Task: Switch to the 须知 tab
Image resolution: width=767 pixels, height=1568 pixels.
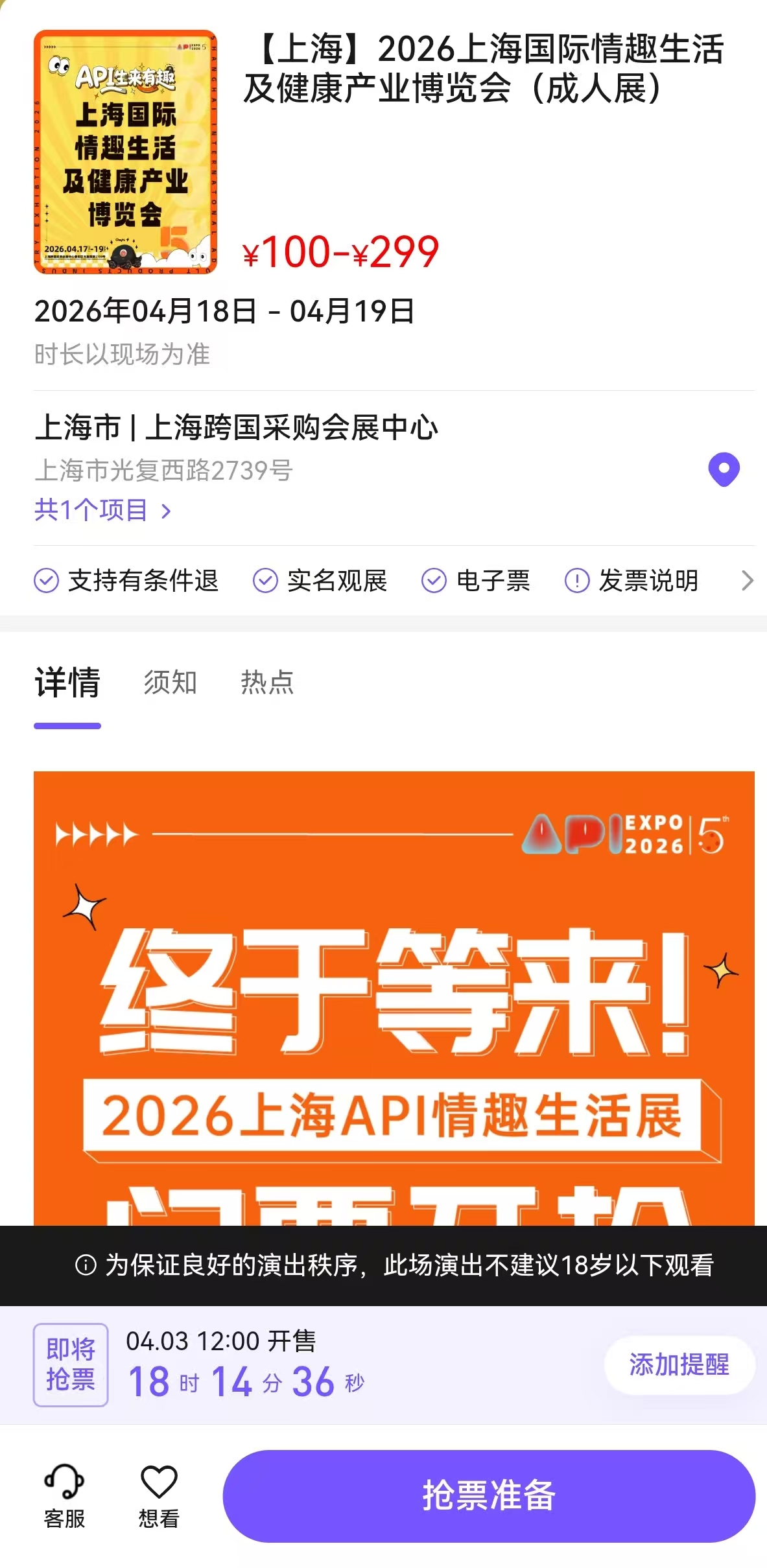Action: coord(170,682)
